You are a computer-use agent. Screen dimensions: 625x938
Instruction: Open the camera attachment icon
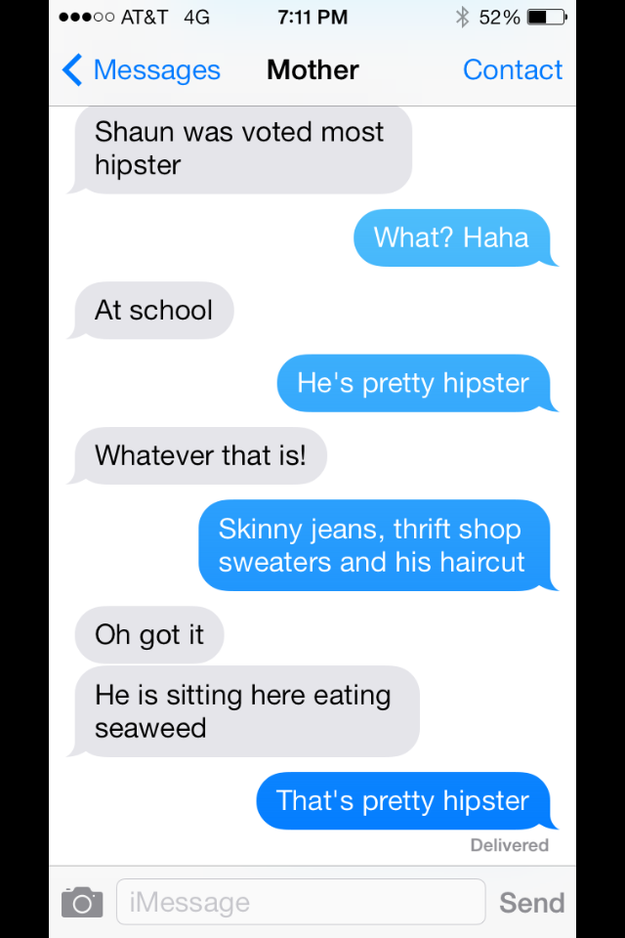coord(82,902)
